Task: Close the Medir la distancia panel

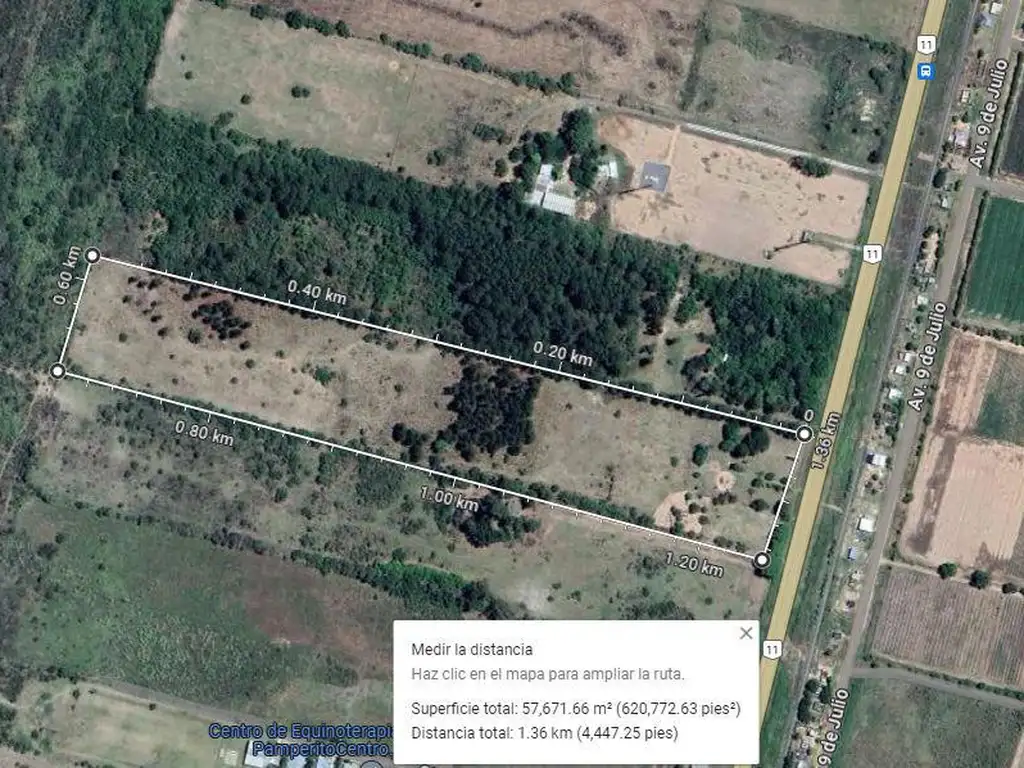Action: click(x=745, y=633)
